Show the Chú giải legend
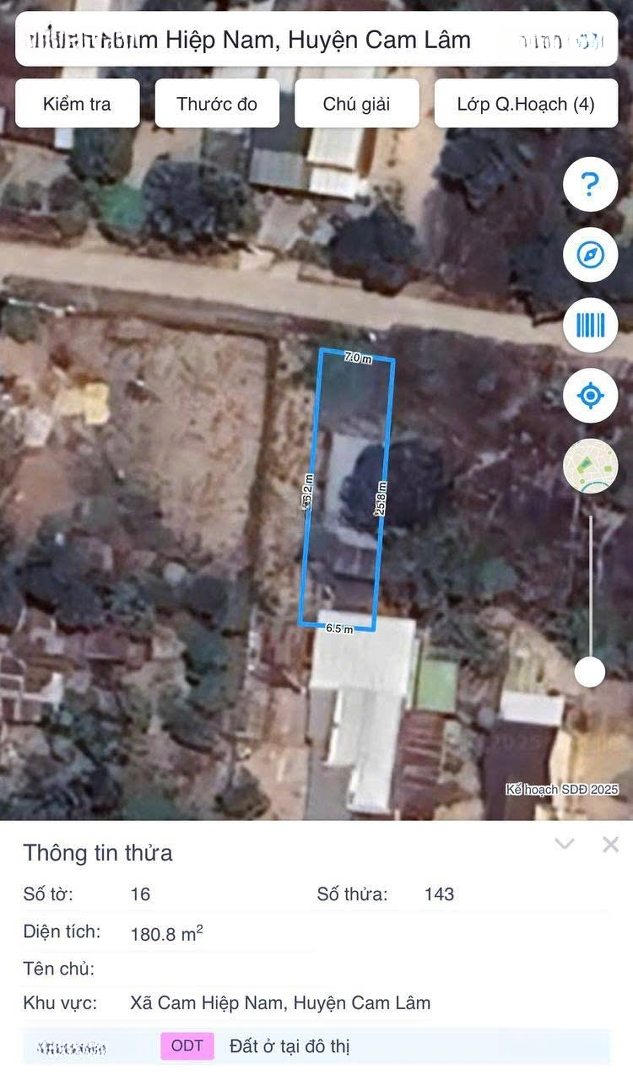Image resolution: width=633 pixels, height=1080 pixels. pos(356,104)
